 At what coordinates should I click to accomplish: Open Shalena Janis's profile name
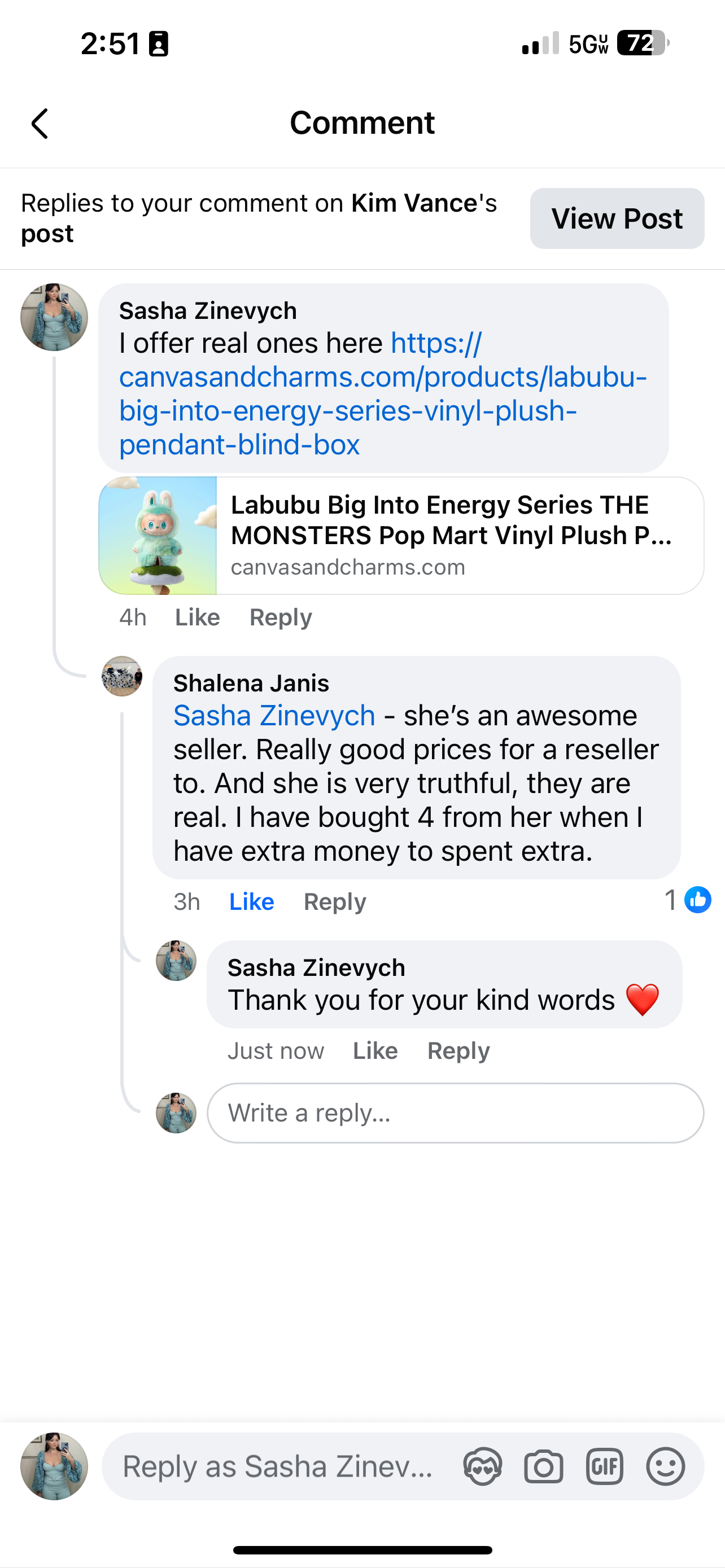tap(251, 683)
